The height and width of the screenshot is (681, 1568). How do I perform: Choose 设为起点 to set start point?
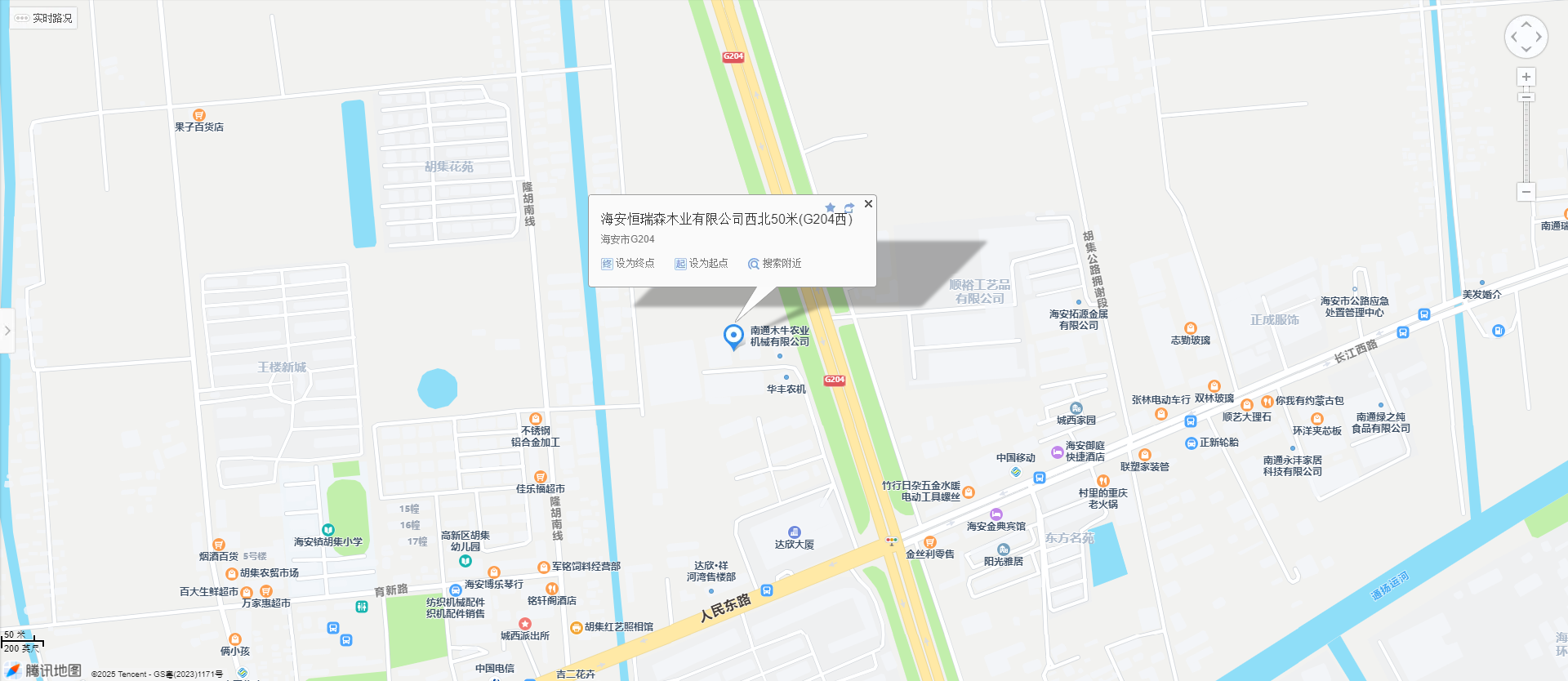702,264
